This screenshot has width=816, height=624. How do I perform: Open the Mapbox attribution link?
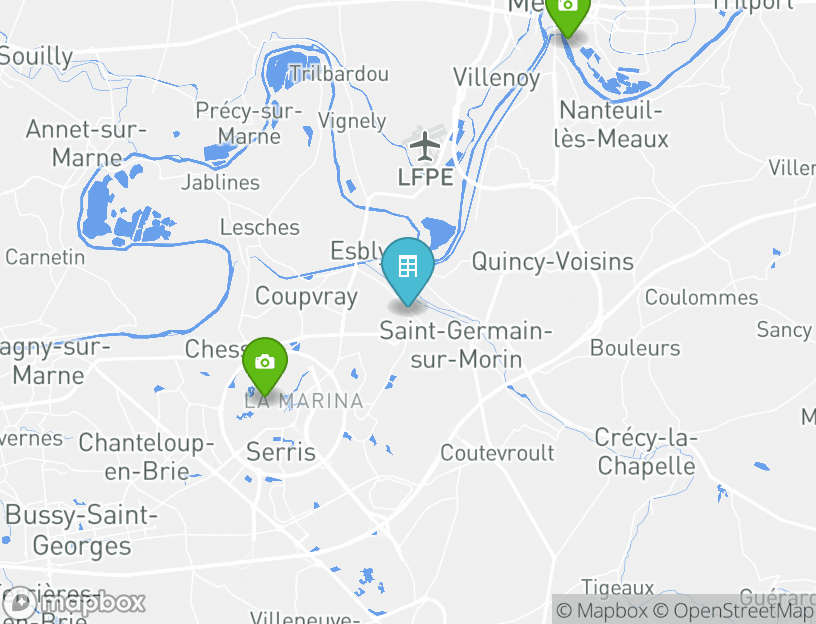tap(603, 610)
